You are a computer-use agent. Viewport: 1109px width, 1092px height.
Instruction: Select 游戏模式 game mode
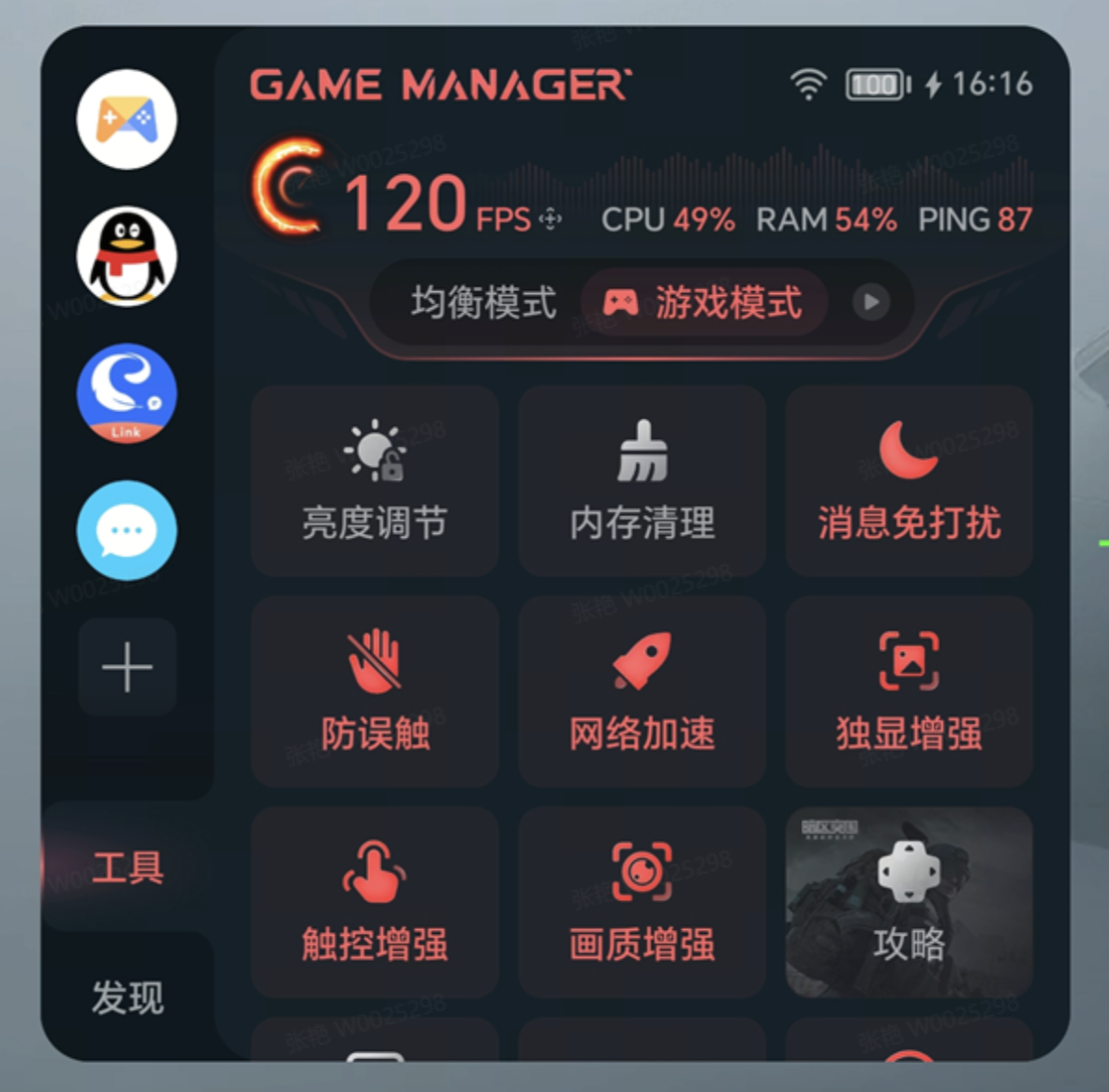(x=704, y=303)
